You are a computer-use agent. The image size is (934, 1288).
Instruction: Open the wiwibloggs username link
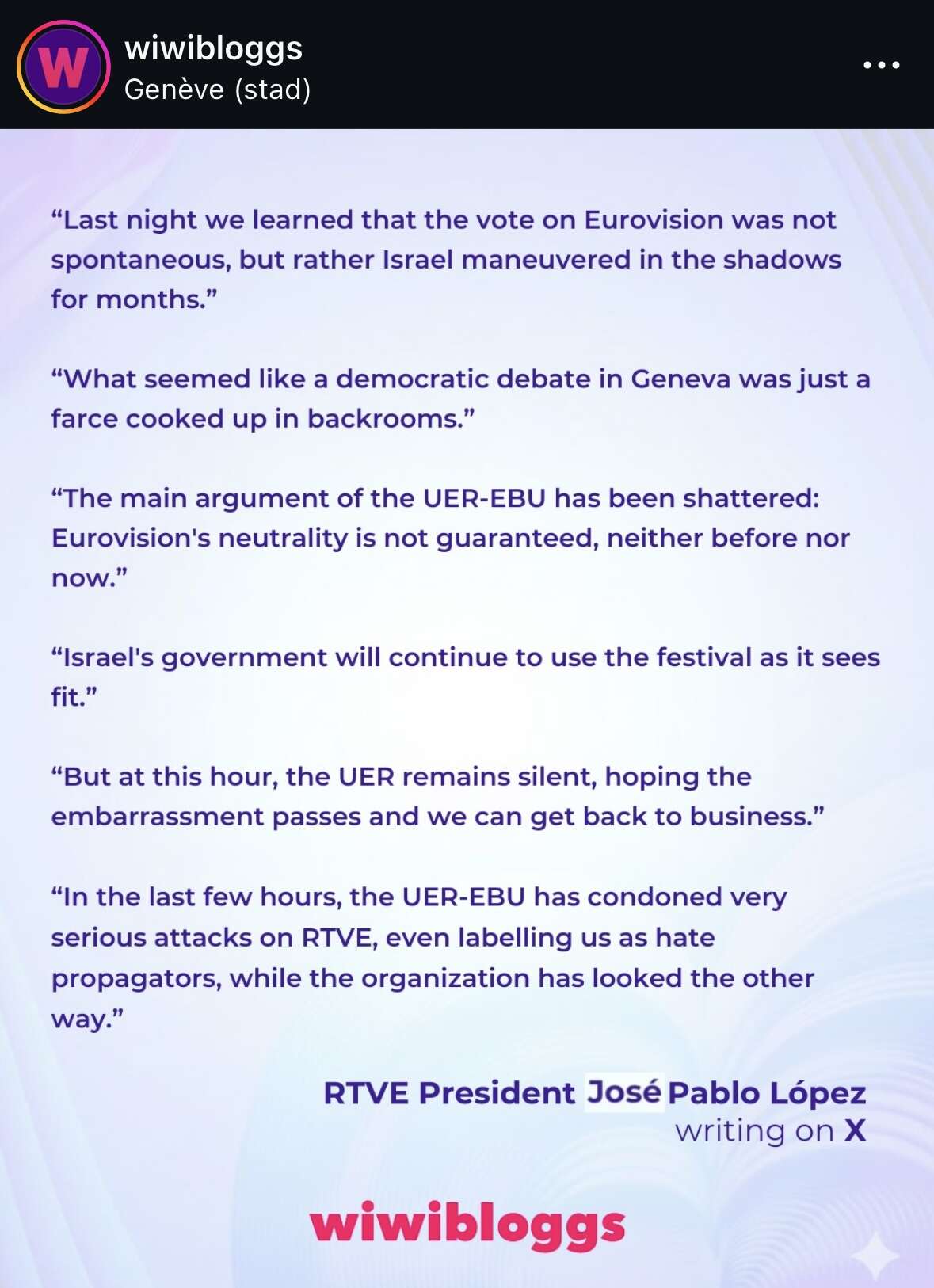tap(213, 48)
